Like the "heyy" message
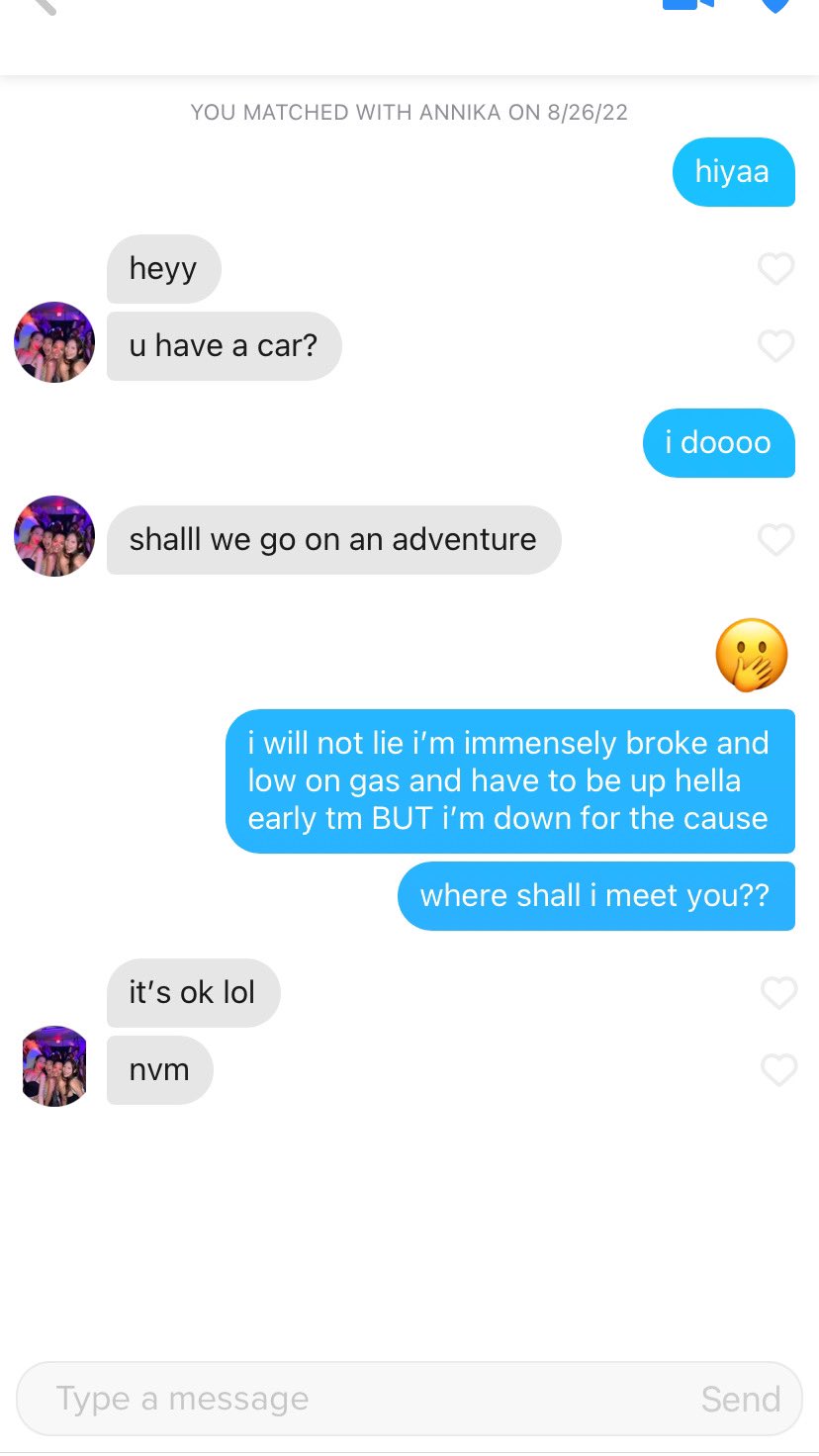Screen dimensions: 819x1456 click(x=776, y=269)
